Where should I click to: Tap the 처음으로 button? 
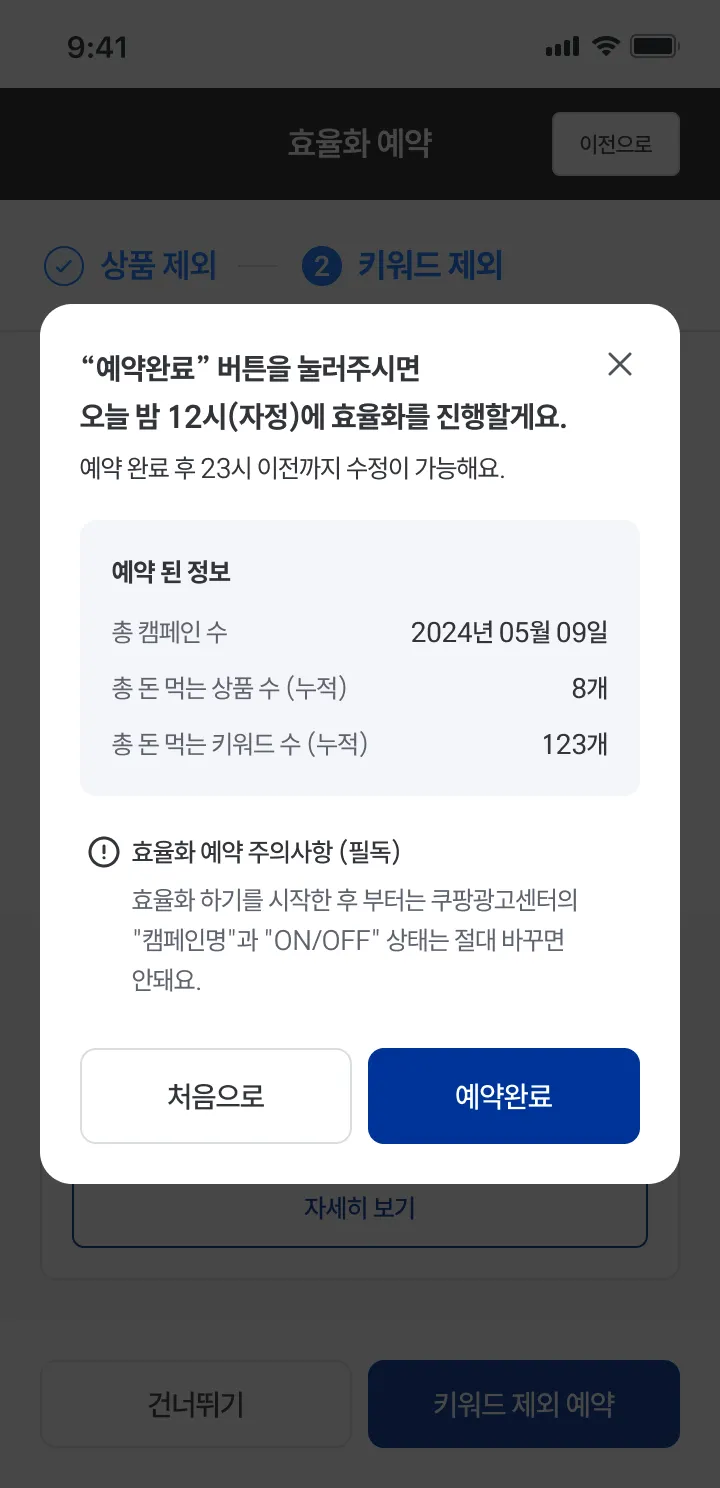point(216,1096)
